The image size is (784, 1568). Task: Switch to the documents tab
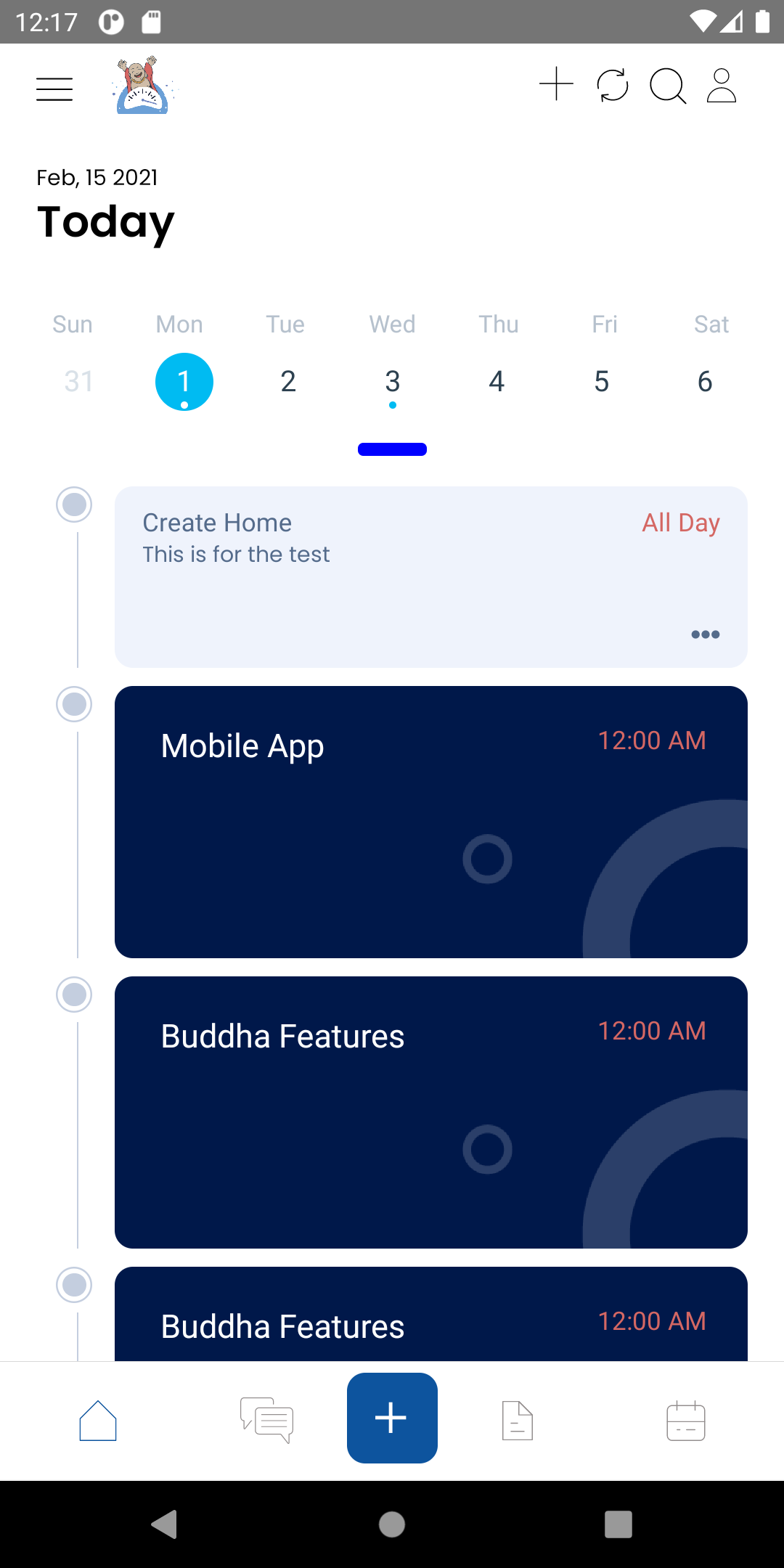click(x=518, y=1421)
